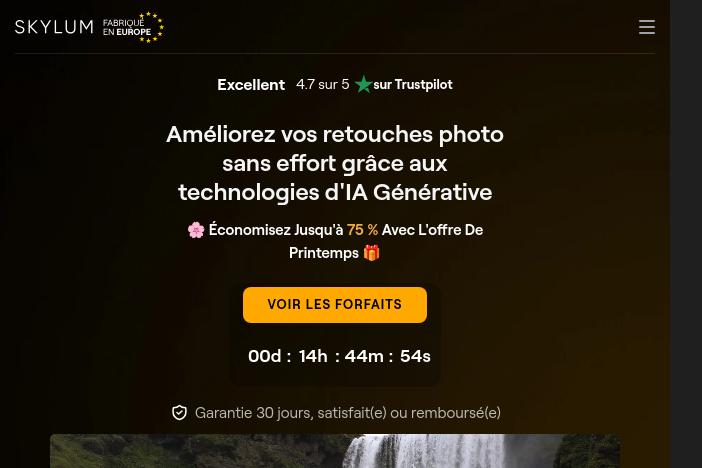
Task: Go to Skylum homepage via logo
Action: point(55,27)
